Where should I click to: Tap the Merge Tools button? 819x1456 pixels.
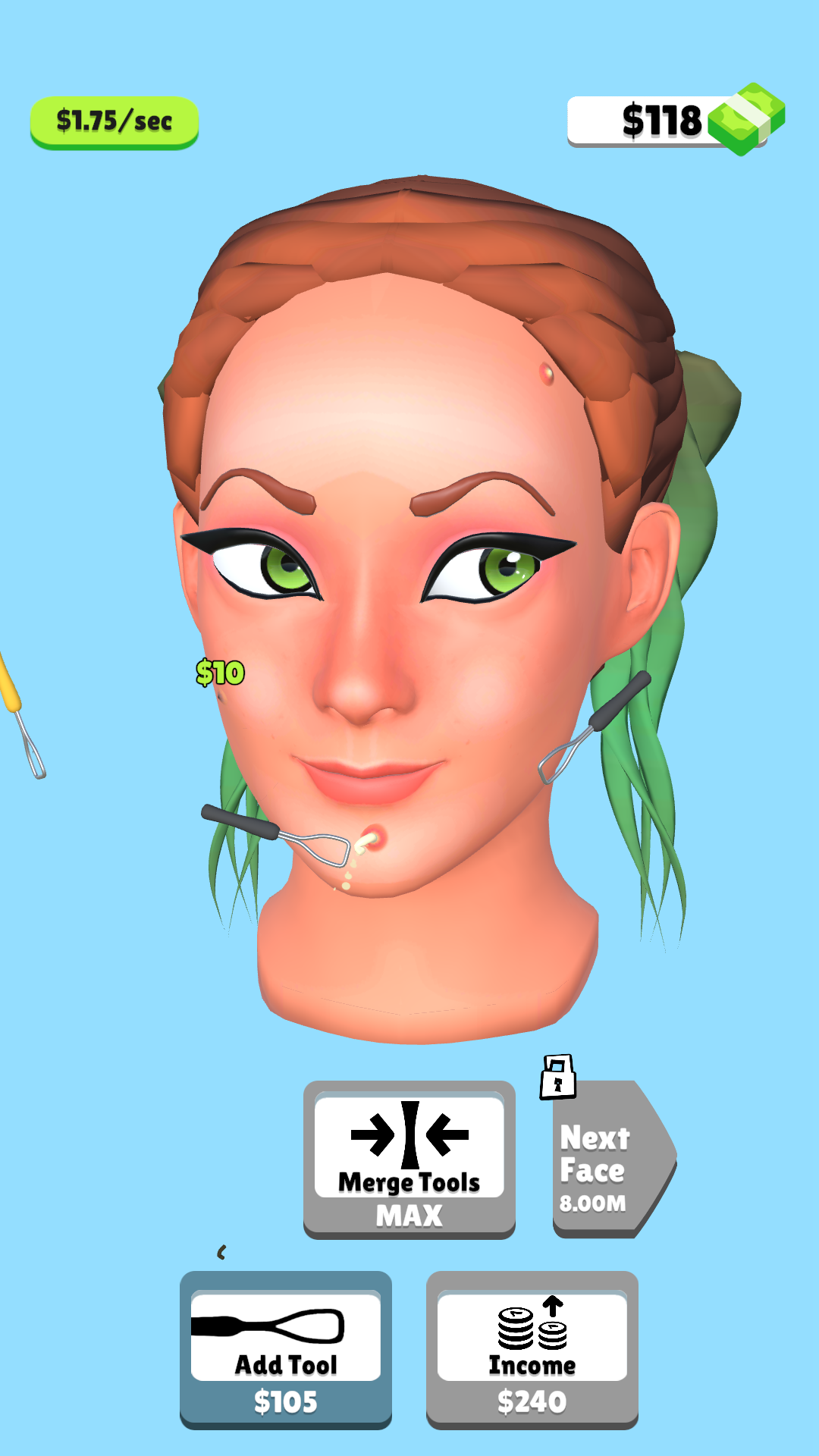click(409, 1159)
